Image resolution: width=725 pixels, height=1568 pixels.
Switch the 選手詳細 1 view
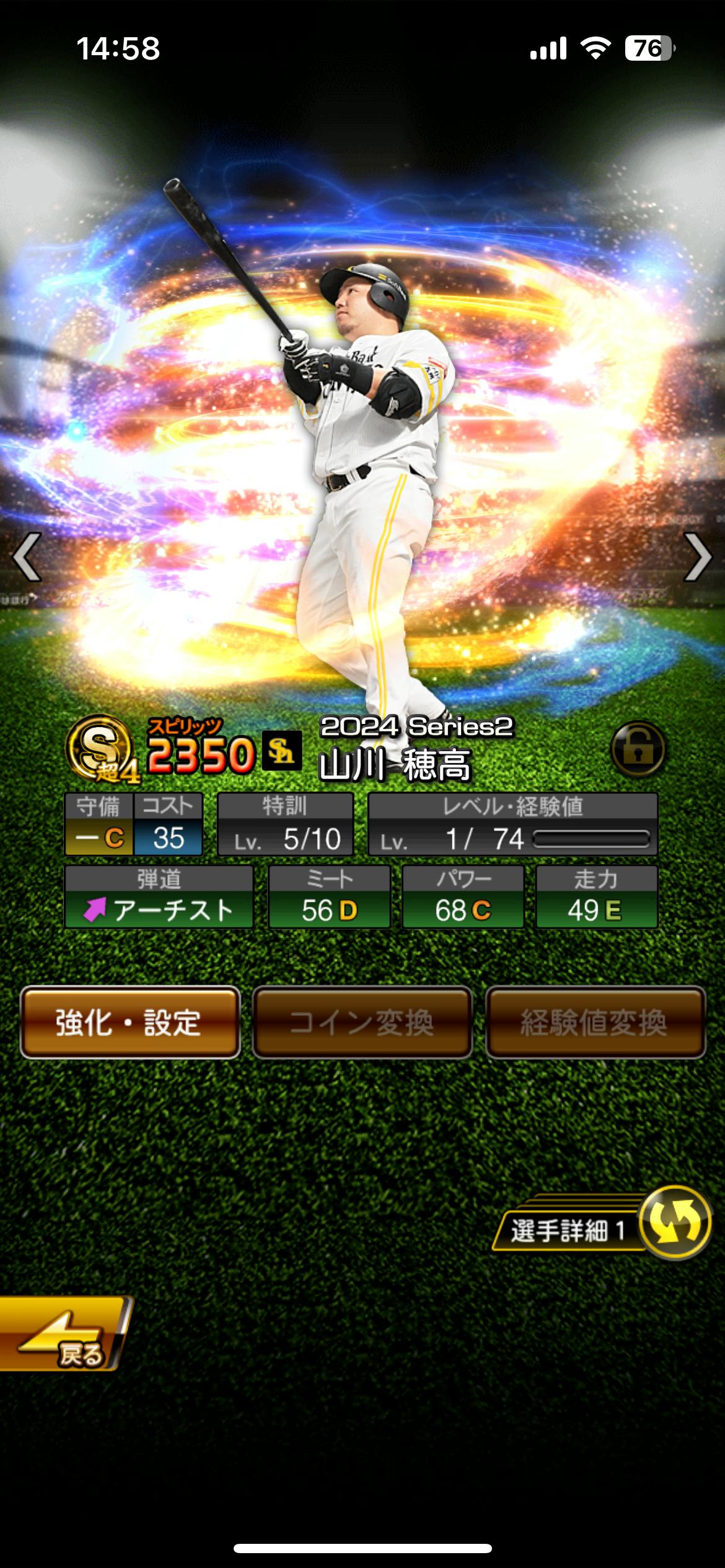click(674, 1223)
